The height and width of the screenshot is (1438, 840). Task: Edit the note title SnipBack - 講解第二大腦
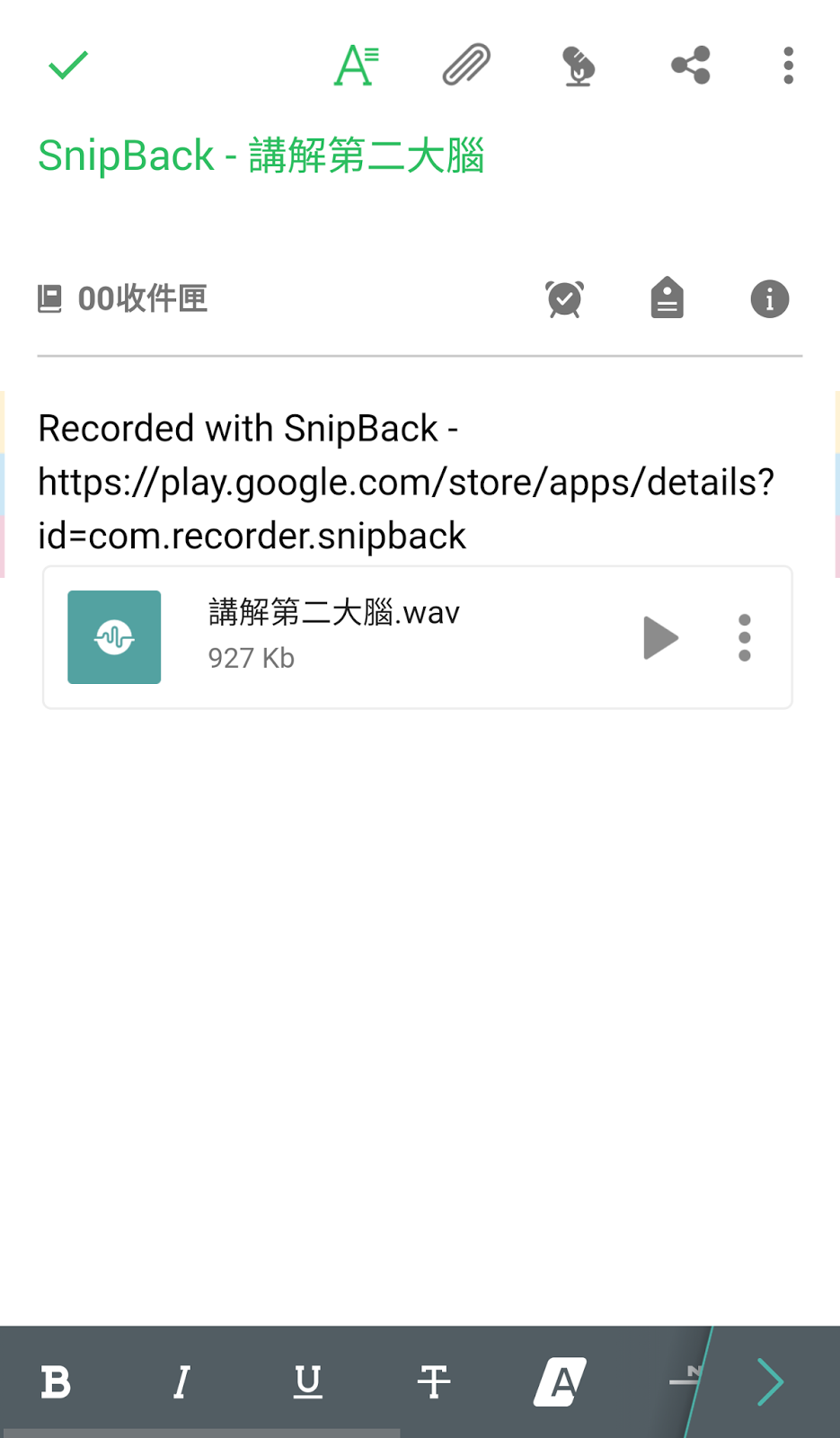click(x=261, y=156)
